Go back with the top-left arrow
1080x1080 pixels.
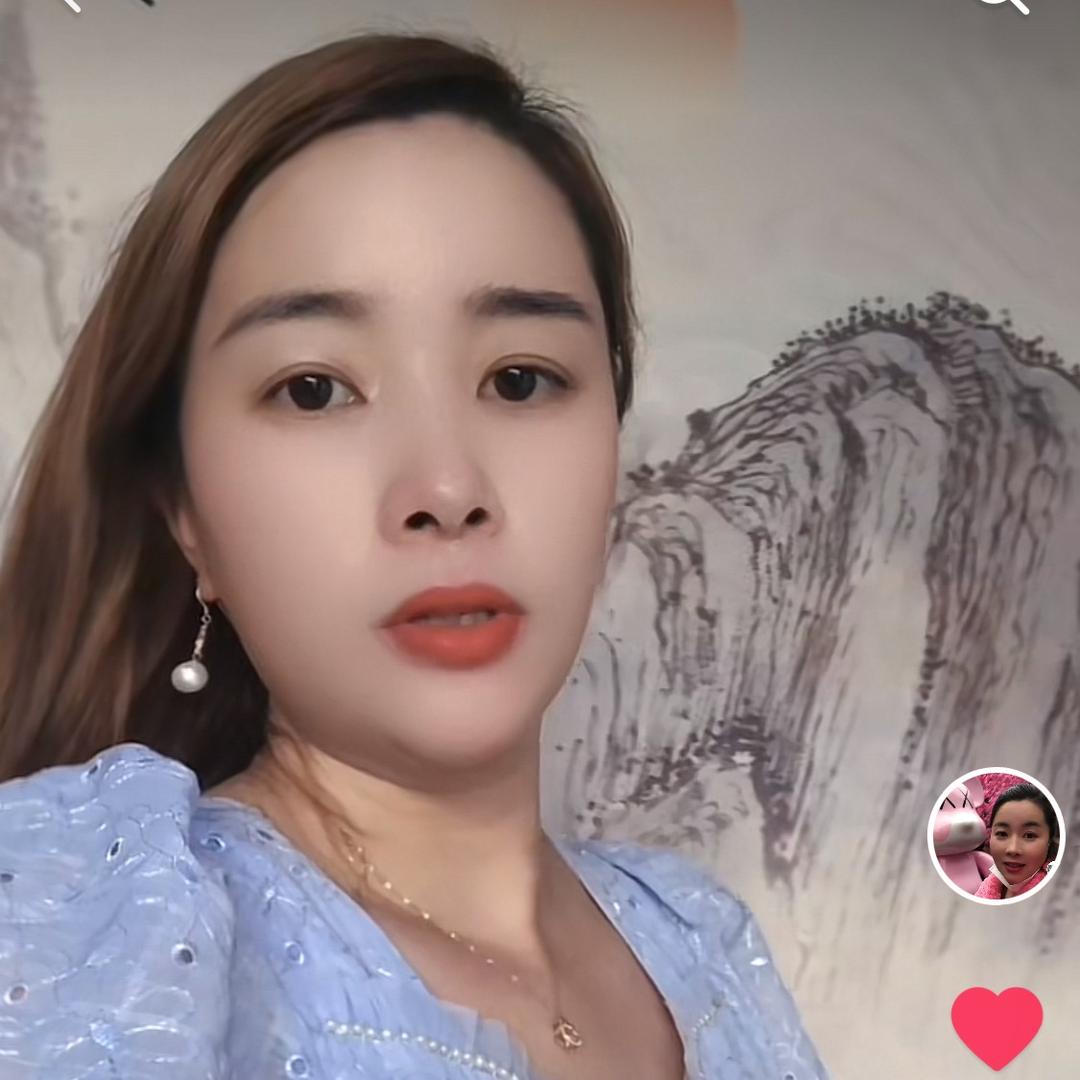[x=70, y=3]
